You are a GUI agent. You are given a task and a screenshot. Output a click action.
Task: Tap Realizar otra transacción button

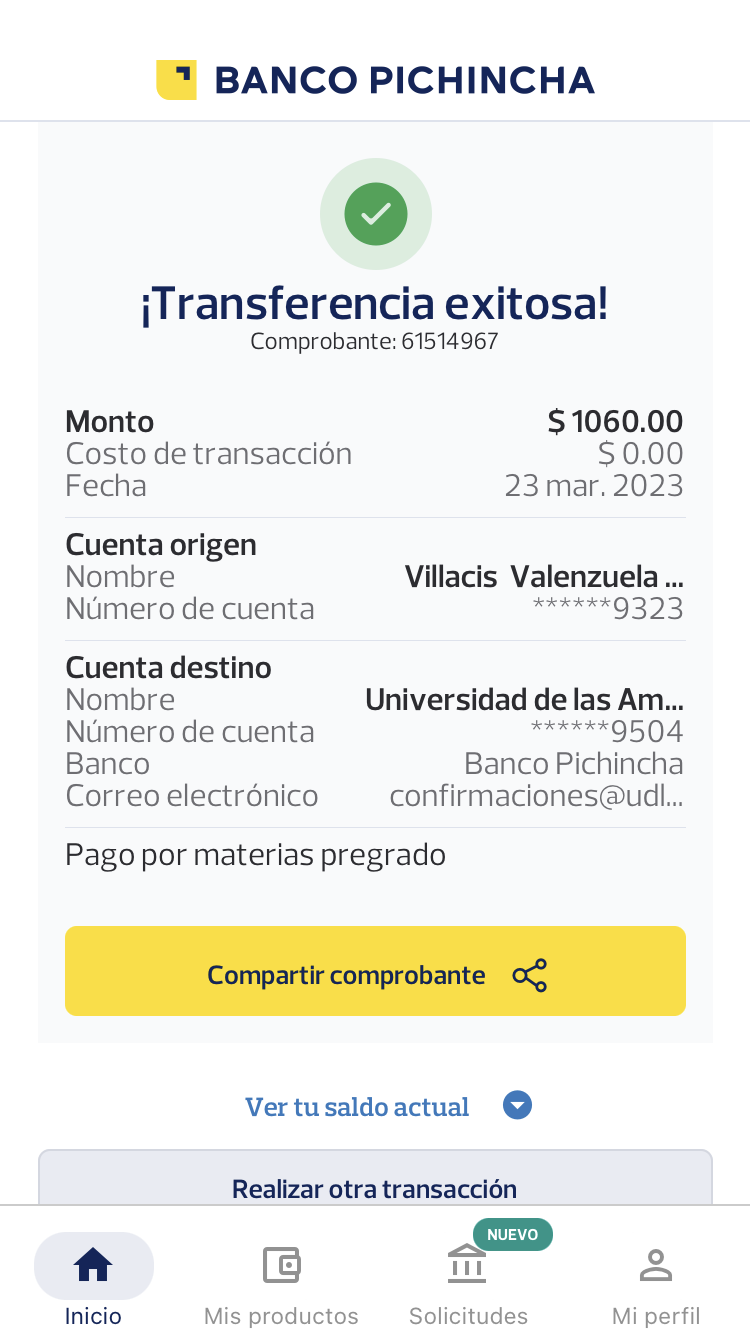[375, 1186]
